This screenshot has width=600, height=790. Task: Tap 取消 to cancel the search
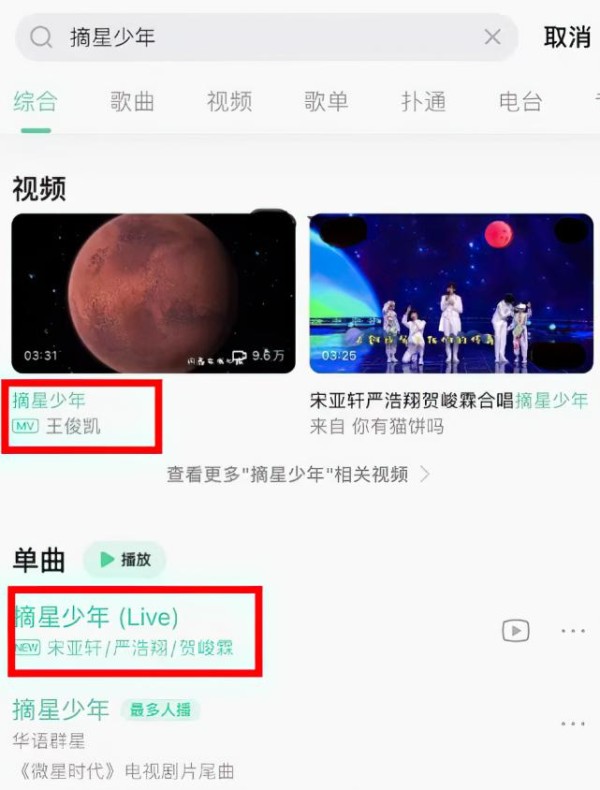click(567, 38)
